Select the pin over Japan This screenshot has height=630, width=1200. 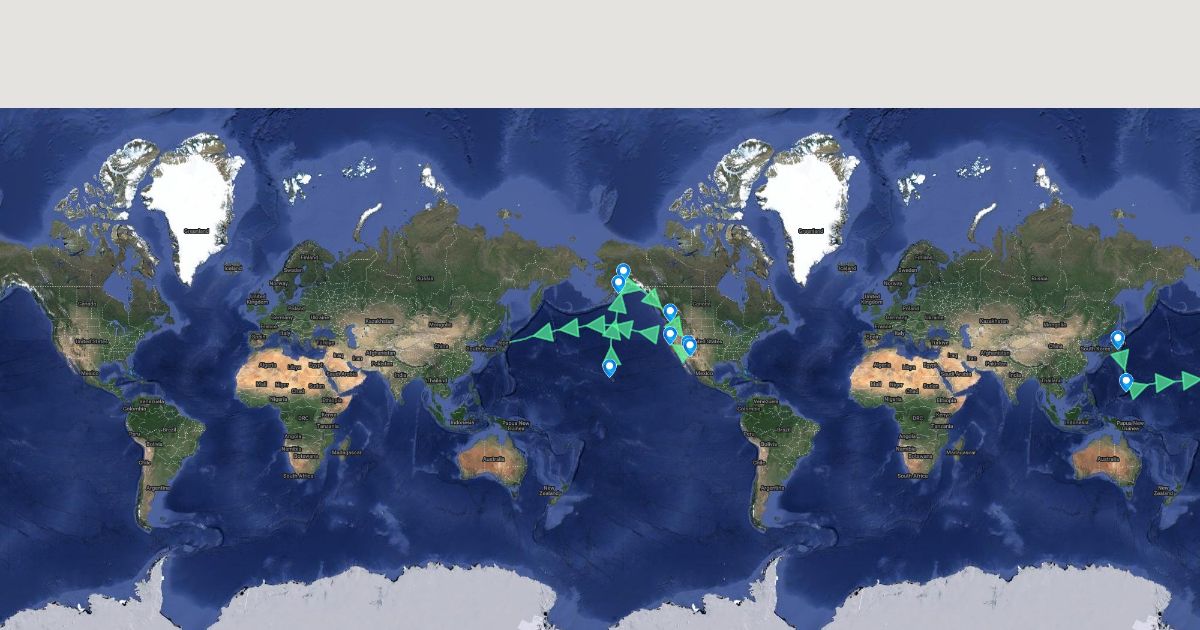point(1118,339)
